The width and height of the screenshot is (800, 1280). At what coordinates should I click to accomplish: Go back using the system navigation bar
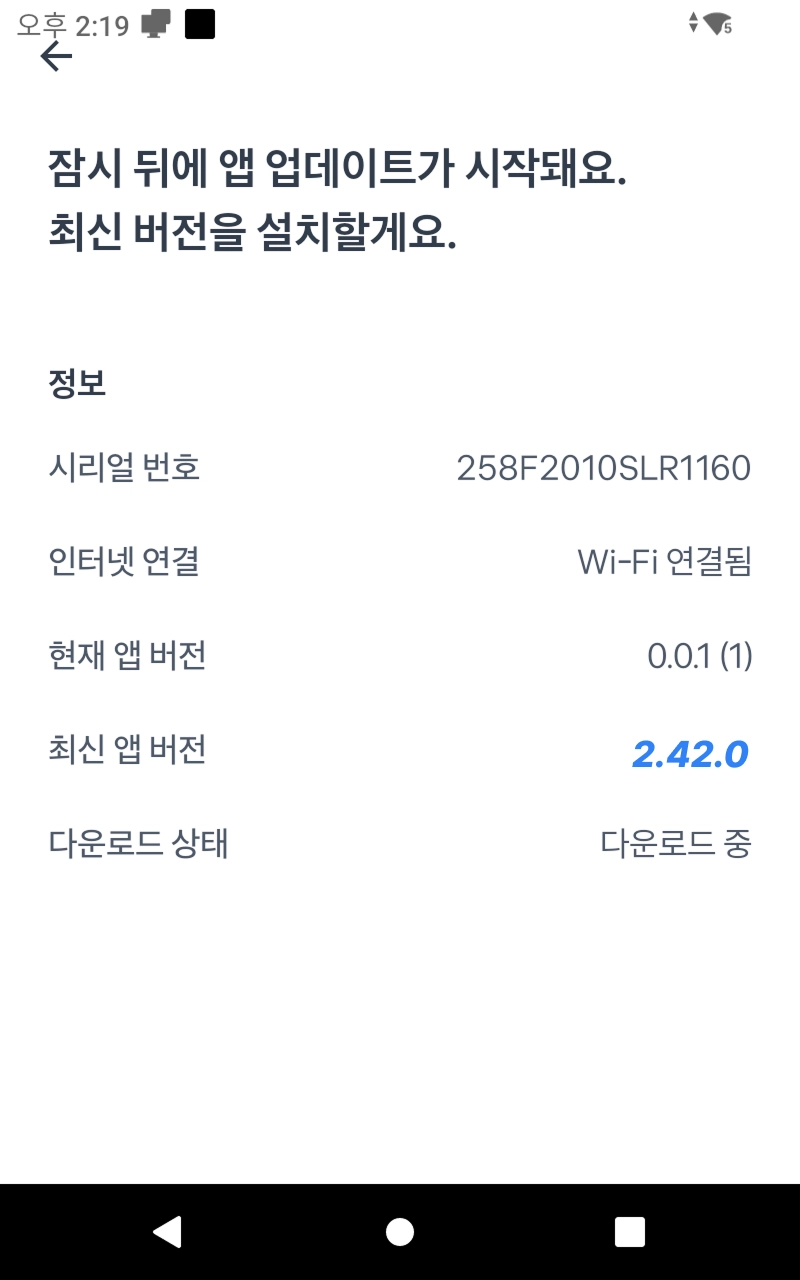coord(168,1232)
